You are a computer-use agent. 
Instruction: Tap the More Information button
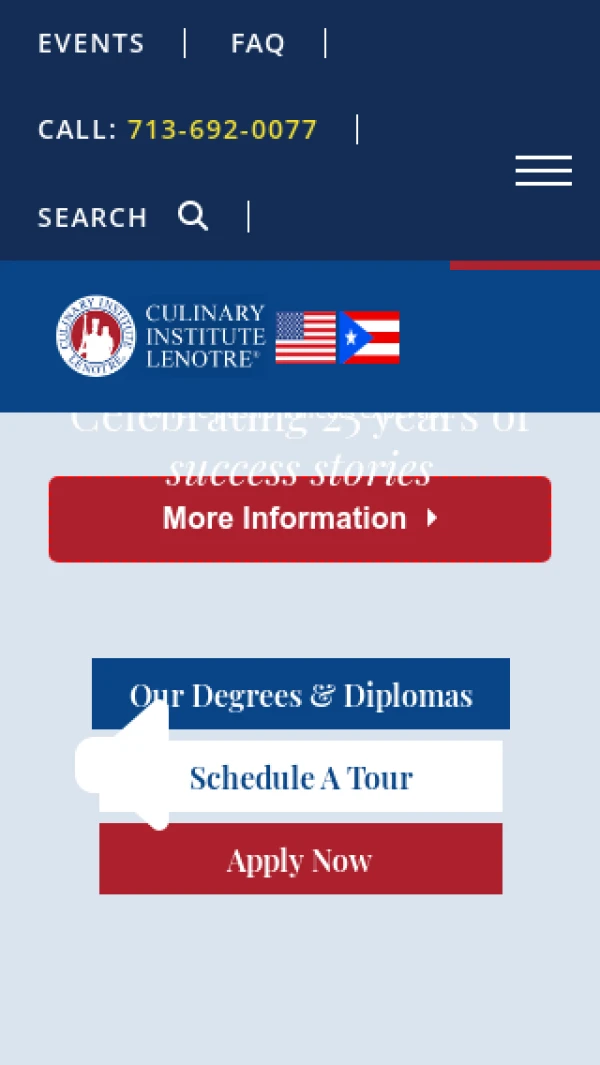tap(300, 519)
